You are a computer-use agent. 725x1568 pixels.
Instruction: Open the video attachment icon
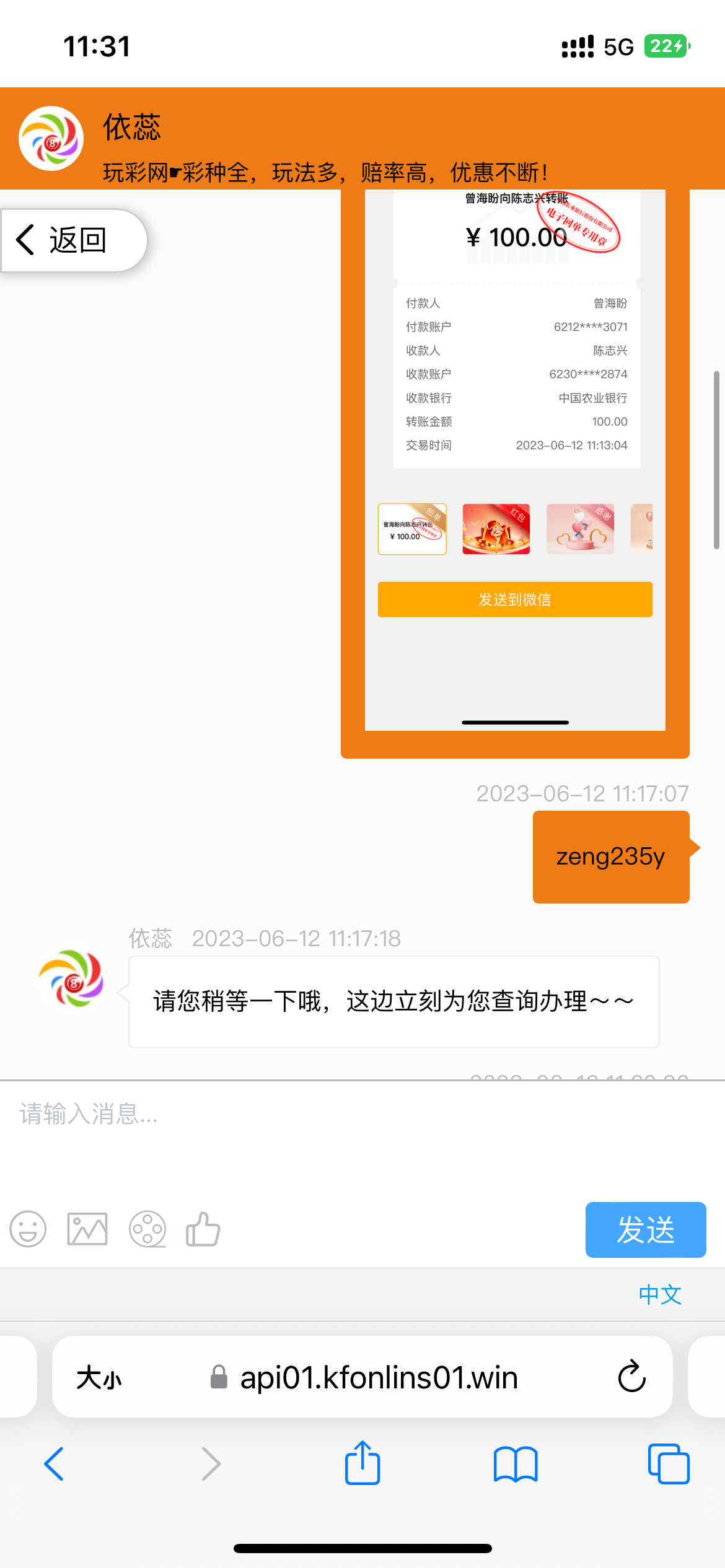(147, 1229)
